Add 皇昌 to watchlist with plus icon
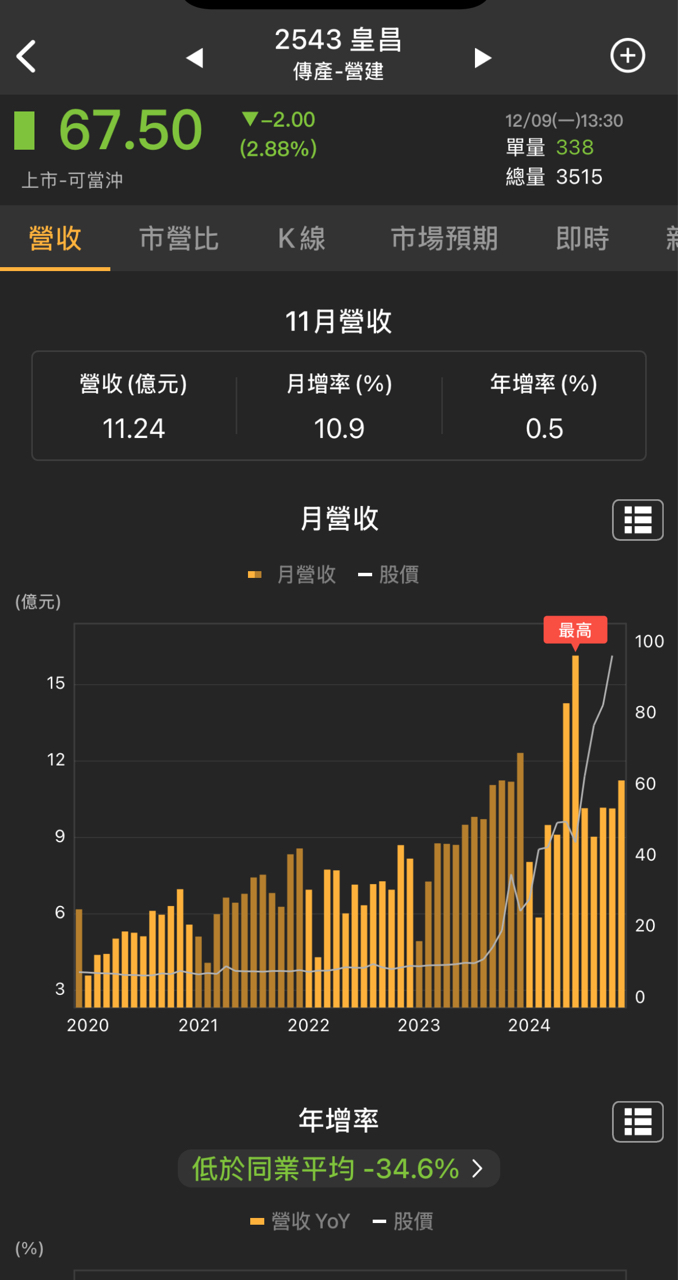The width and height of the screenshot is (678, 1280). pyautogui.click(x=628, y=56)
